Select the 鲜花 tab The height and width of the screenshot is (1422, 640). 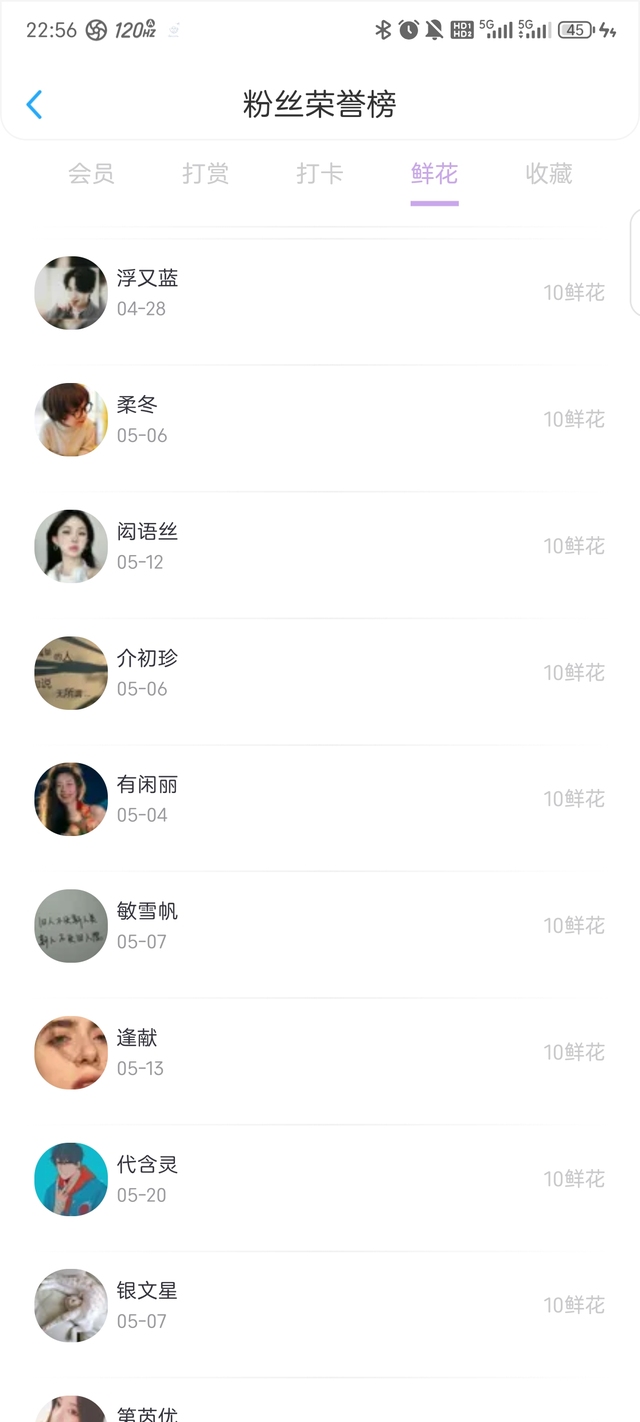(434, 174)
